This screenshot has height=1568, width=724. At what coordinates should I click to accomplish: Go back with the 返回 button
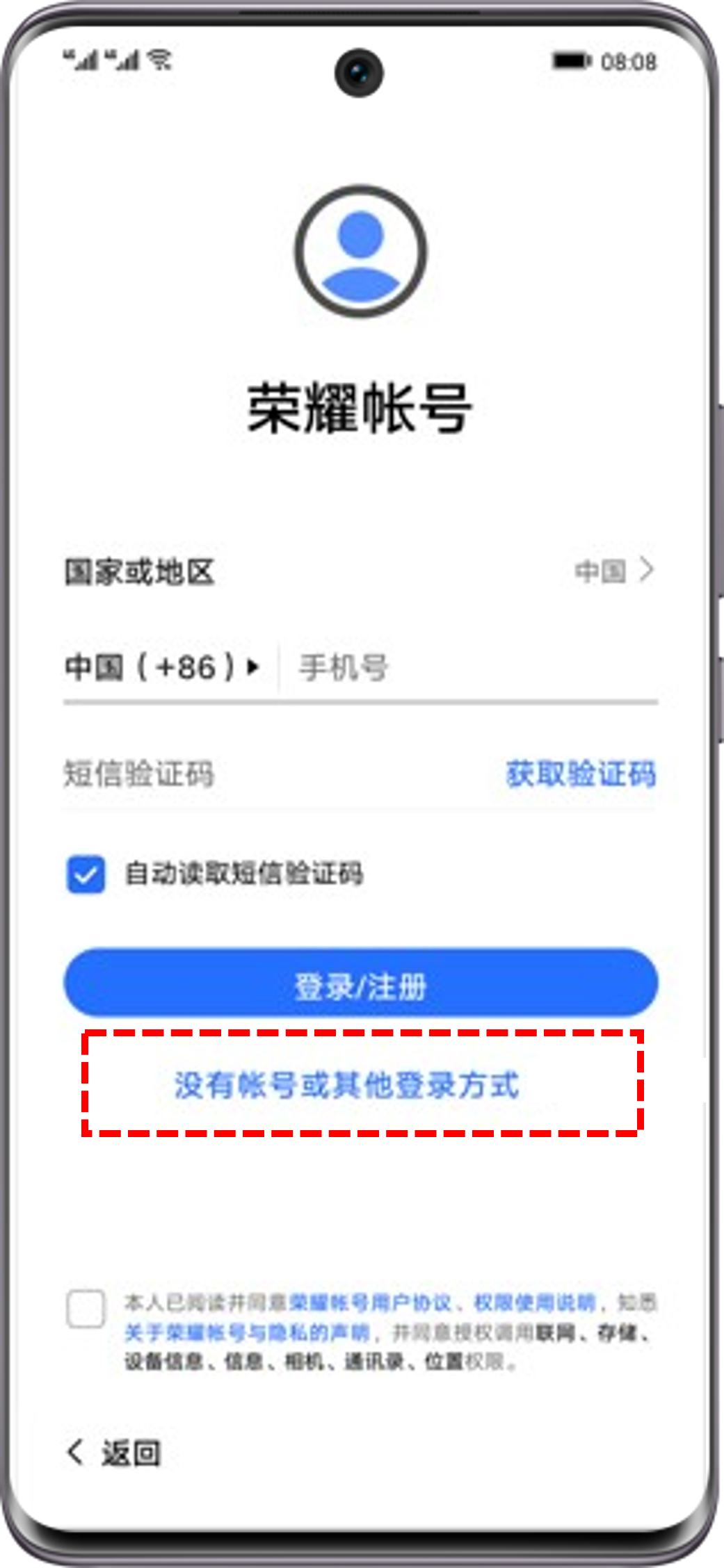[x=114, y=1453]
